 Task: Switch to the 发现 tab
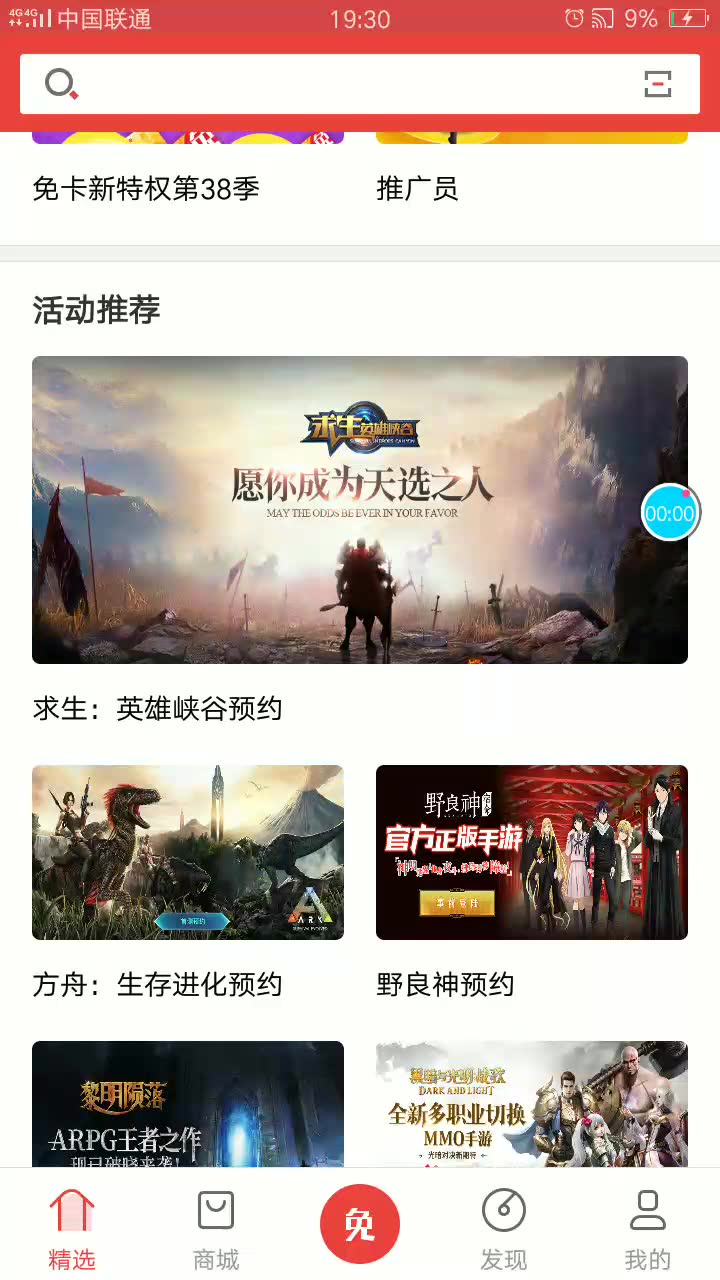[504, 1228]
